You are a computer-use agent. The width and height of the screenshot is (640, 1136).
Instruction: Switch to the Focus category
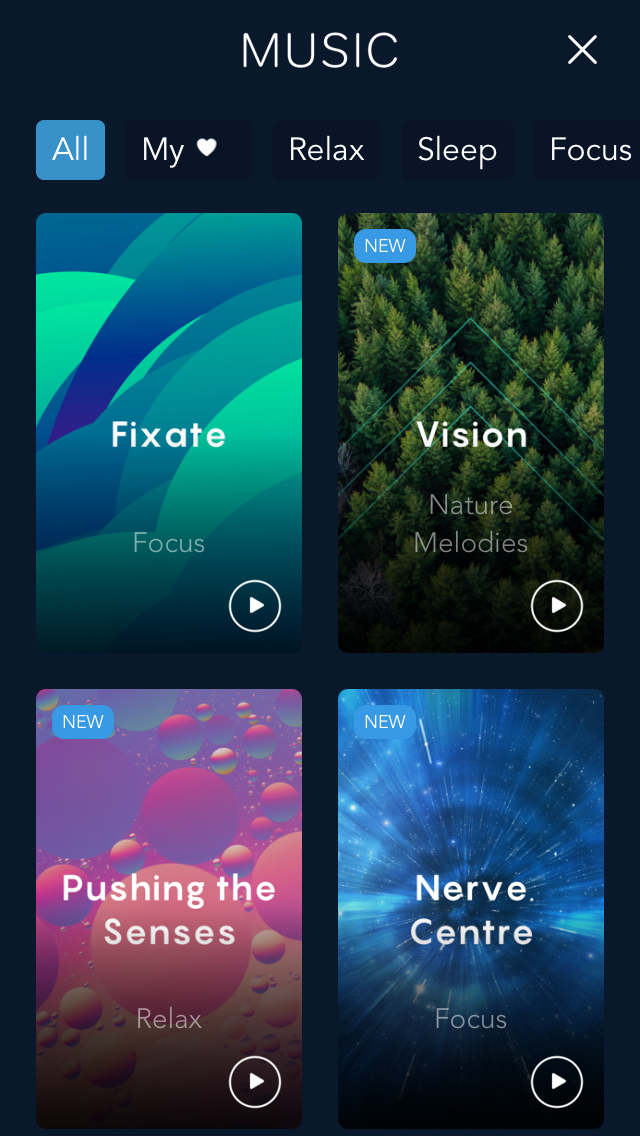click(588, 150)
